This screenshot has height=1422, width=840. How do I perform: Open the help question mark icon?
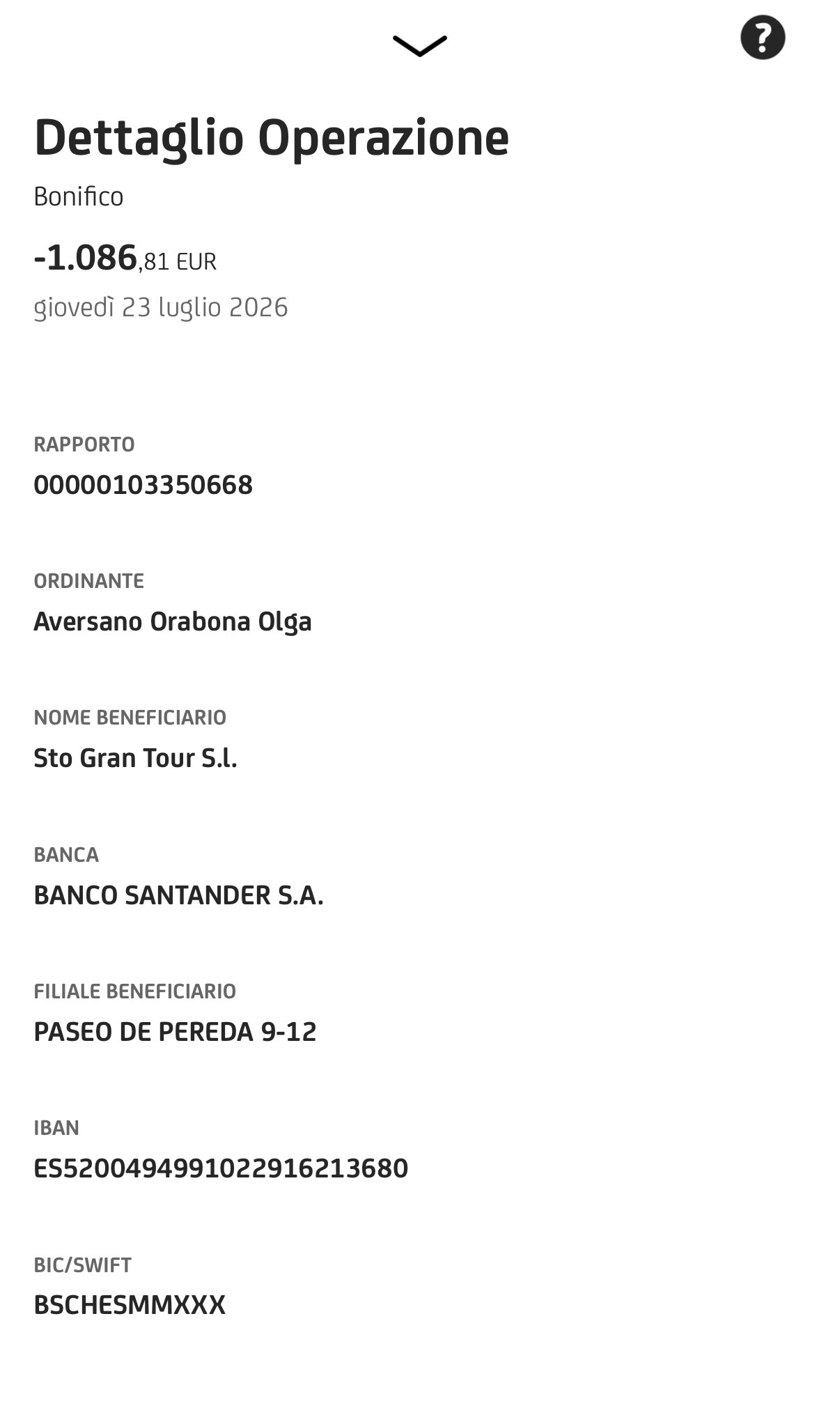click(762, 38)
